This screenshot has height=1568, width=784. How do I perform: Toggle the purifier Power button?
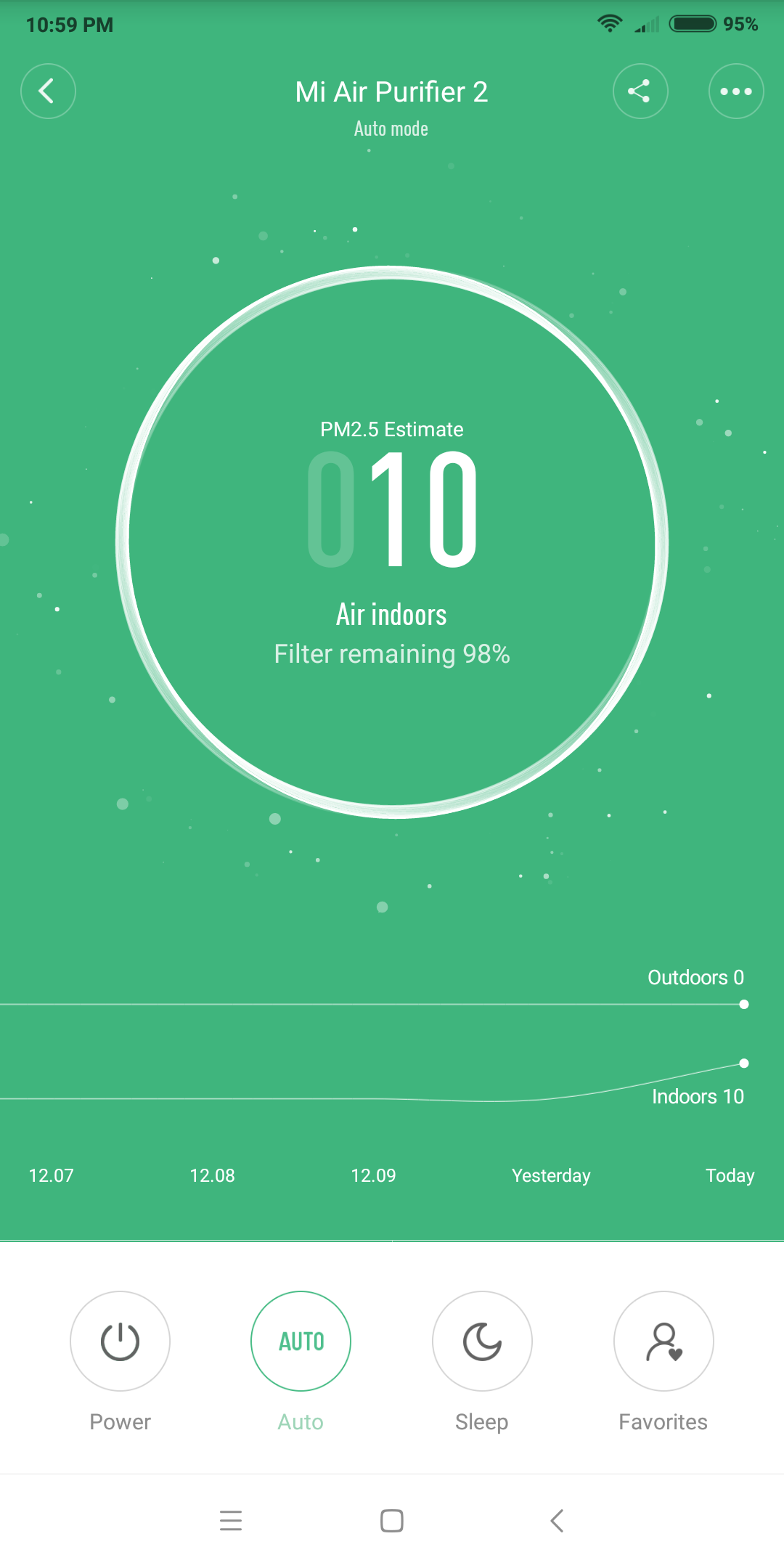(x=120, y=1341)
